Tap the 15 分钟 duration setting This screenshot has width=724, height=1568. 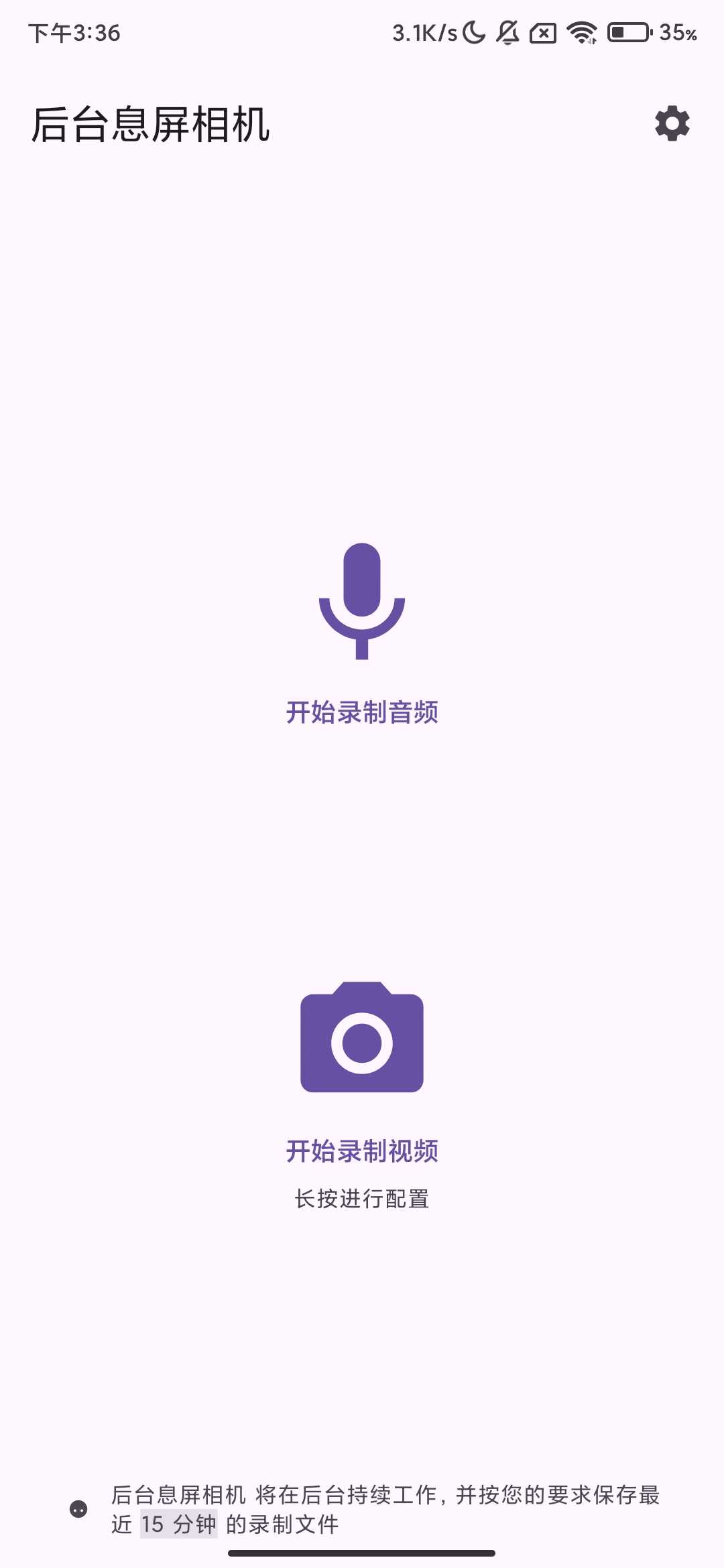click(x=179, y=1524)
